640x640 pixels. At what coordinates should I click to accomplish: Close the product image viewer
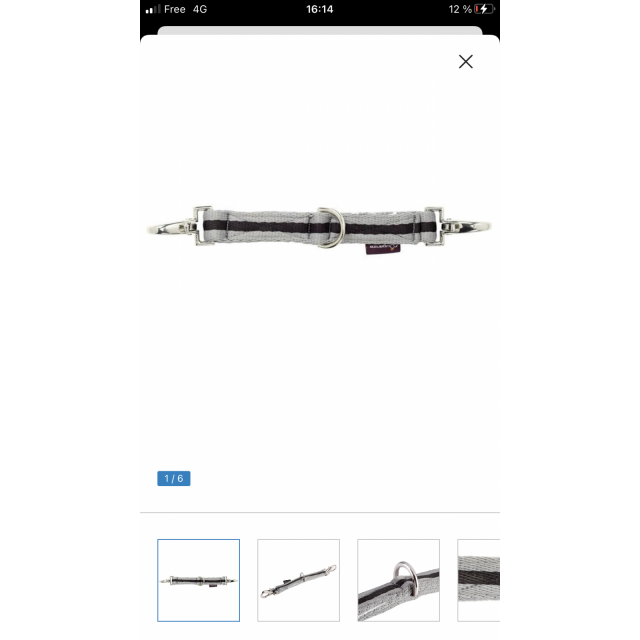(x=465, y=61)
